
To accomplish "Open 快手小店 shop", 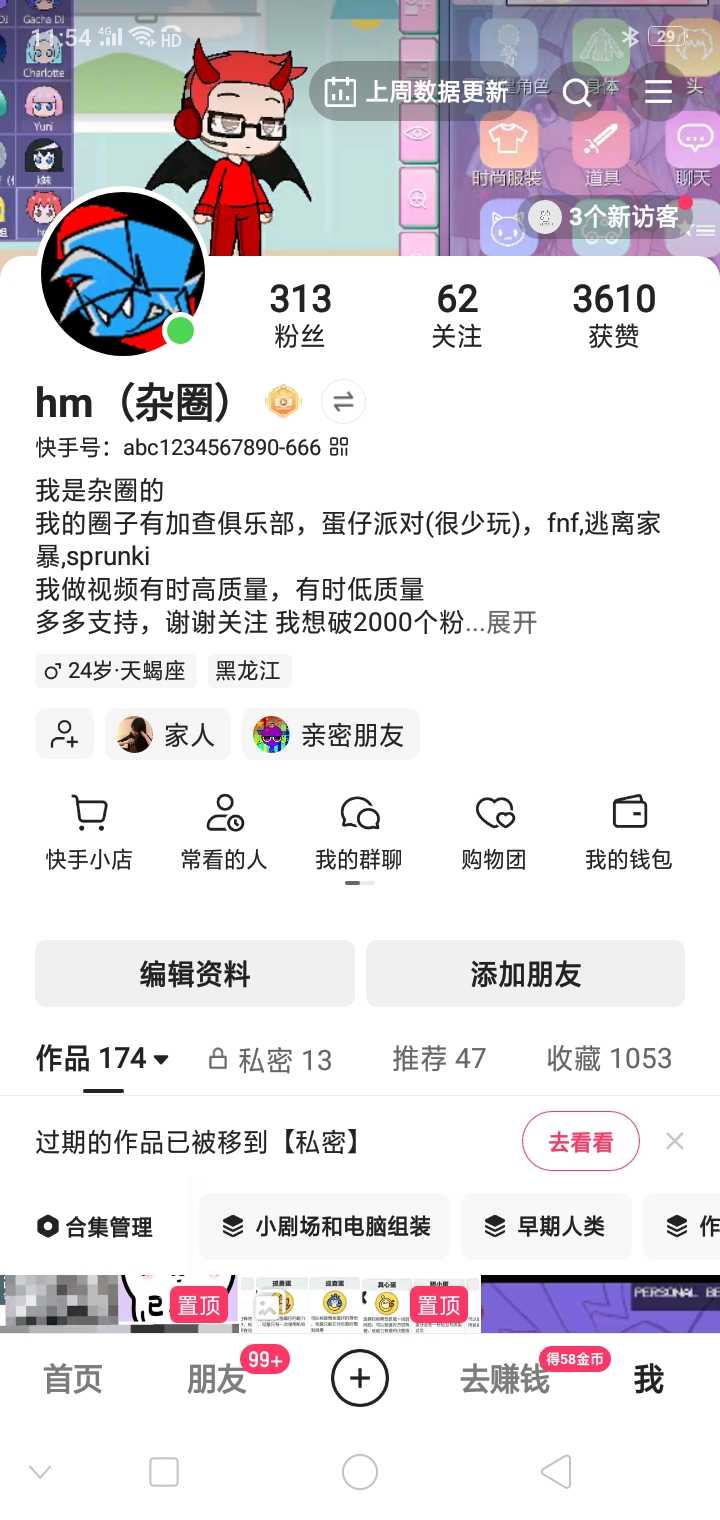I will tap(89, 832).
